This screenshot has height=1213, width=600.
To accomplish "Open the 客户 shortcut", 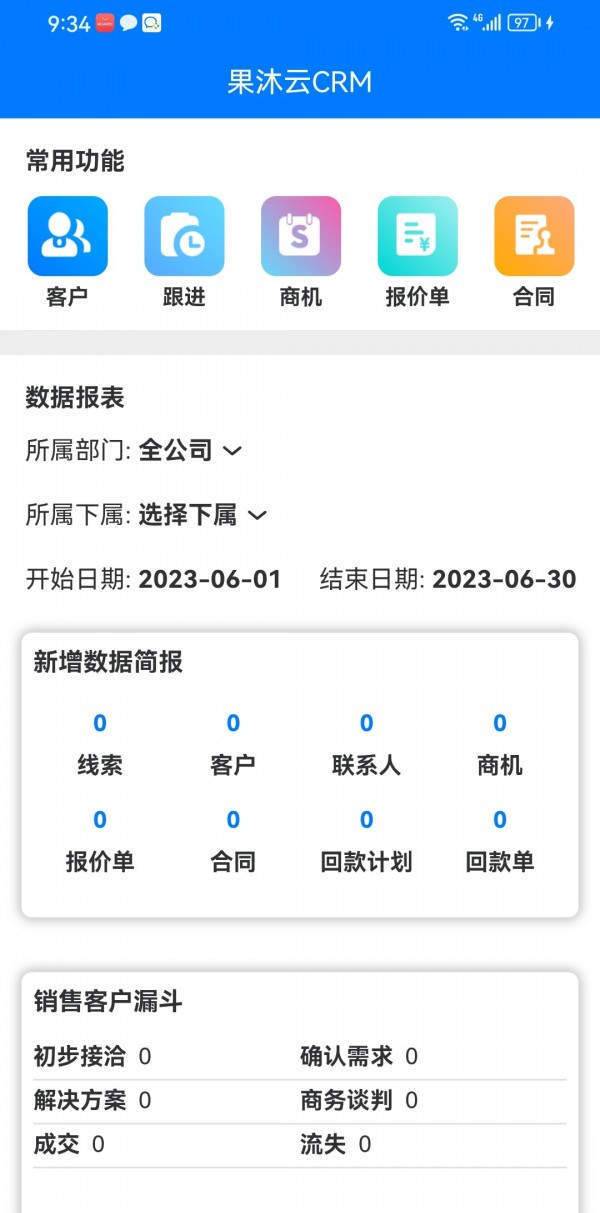I will (x=67, y=237).
